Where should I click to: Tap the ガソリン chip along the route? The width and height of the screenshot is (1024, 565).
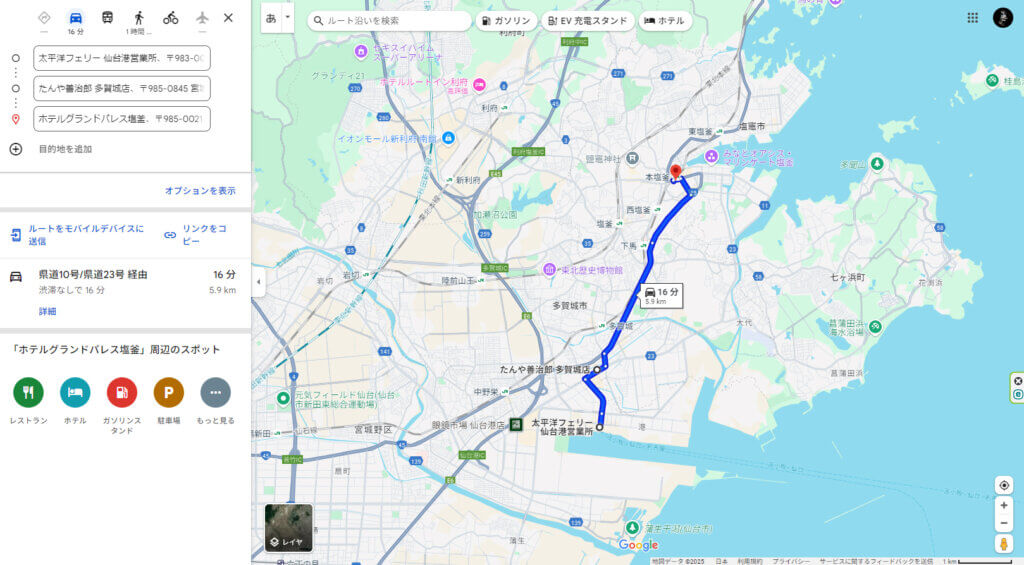point(505,21)
